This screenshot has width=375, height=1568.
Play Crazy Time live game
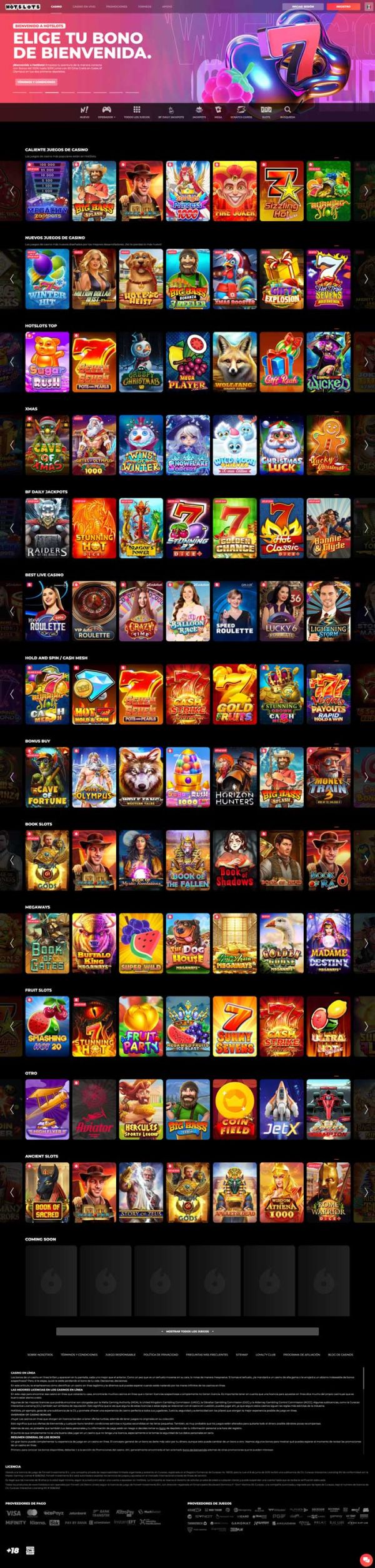(x=141, y=610)
